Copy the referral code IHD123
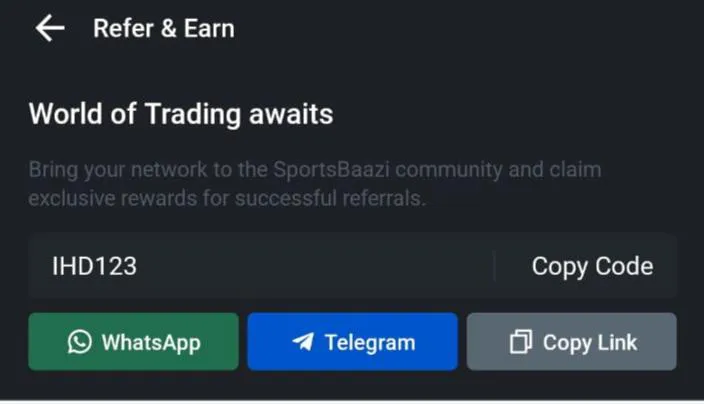The width and height of the screenshot is (704, 404). pos(592,266)
